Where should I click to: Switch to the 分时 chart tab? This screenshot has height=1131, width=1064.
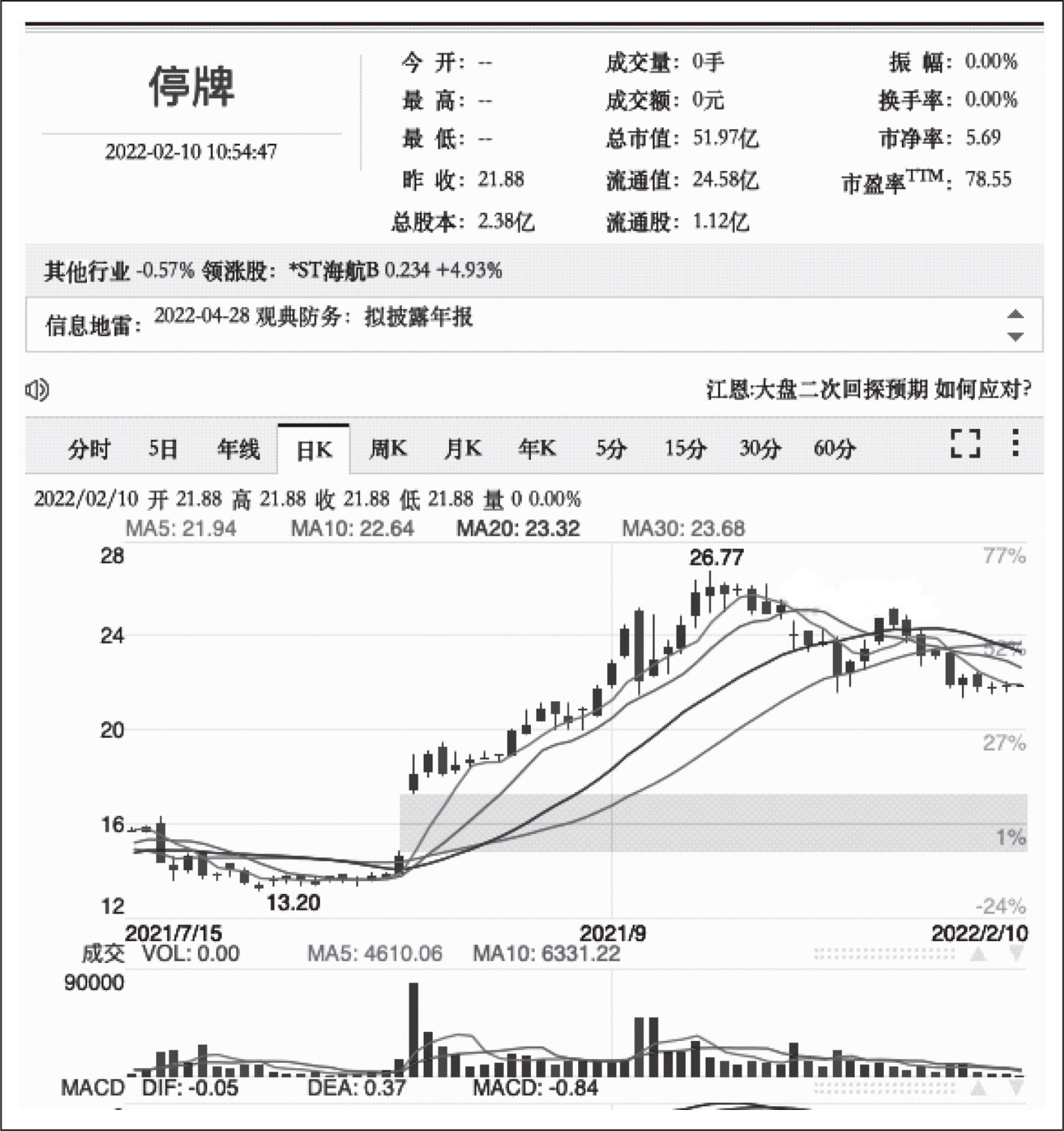(x=89, y=449)
